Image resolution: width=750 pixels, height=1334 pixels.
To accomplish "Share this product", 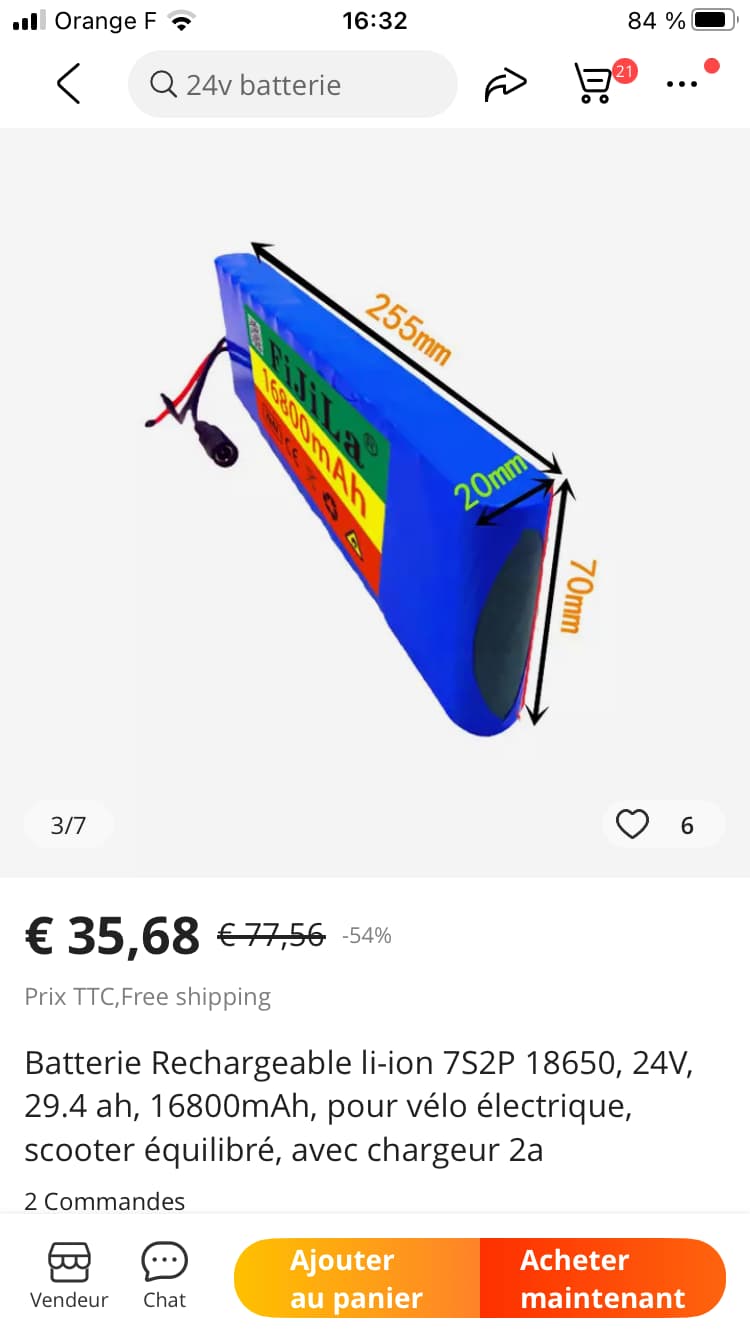I will click(x=505, y=85).
